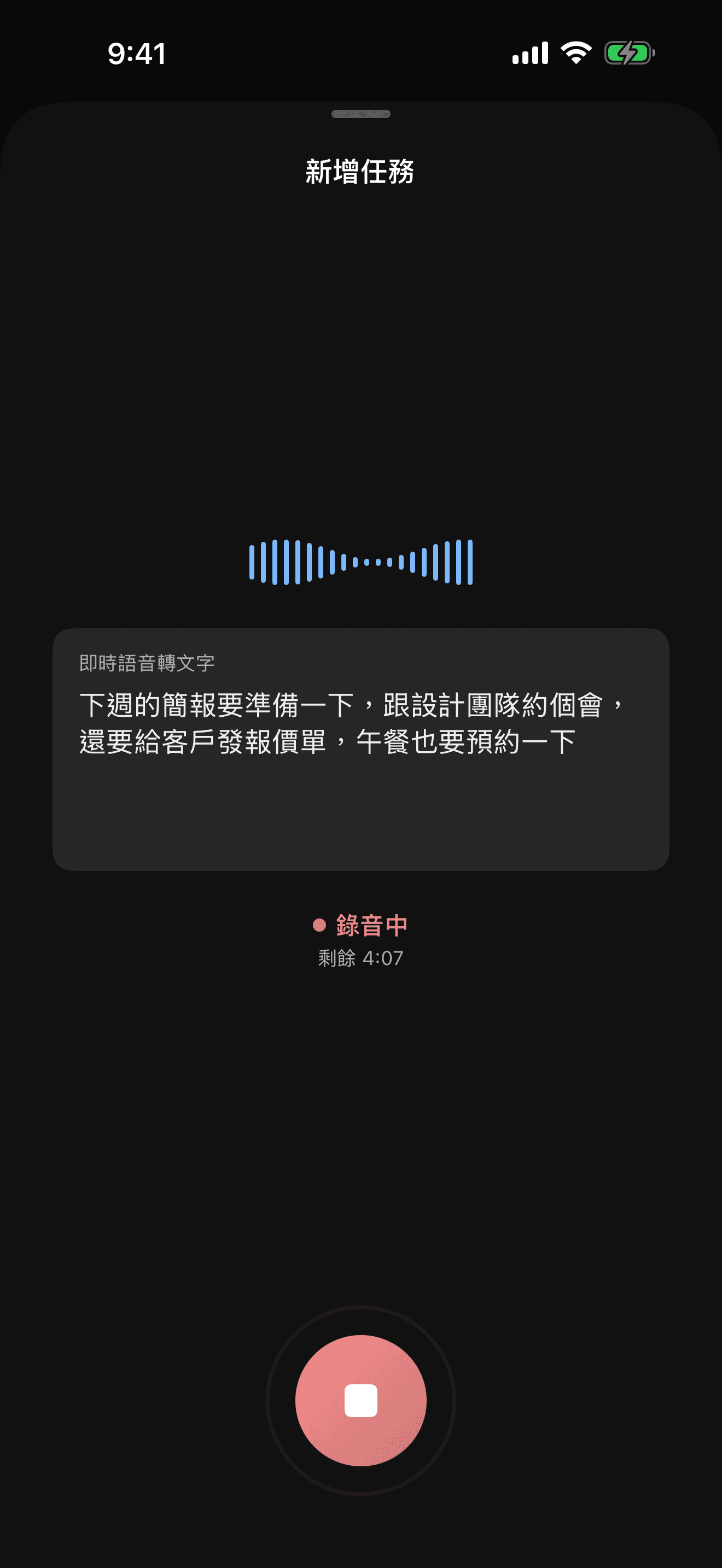
Task: Tap the white square inside the record button
Action: [360, 1401]
